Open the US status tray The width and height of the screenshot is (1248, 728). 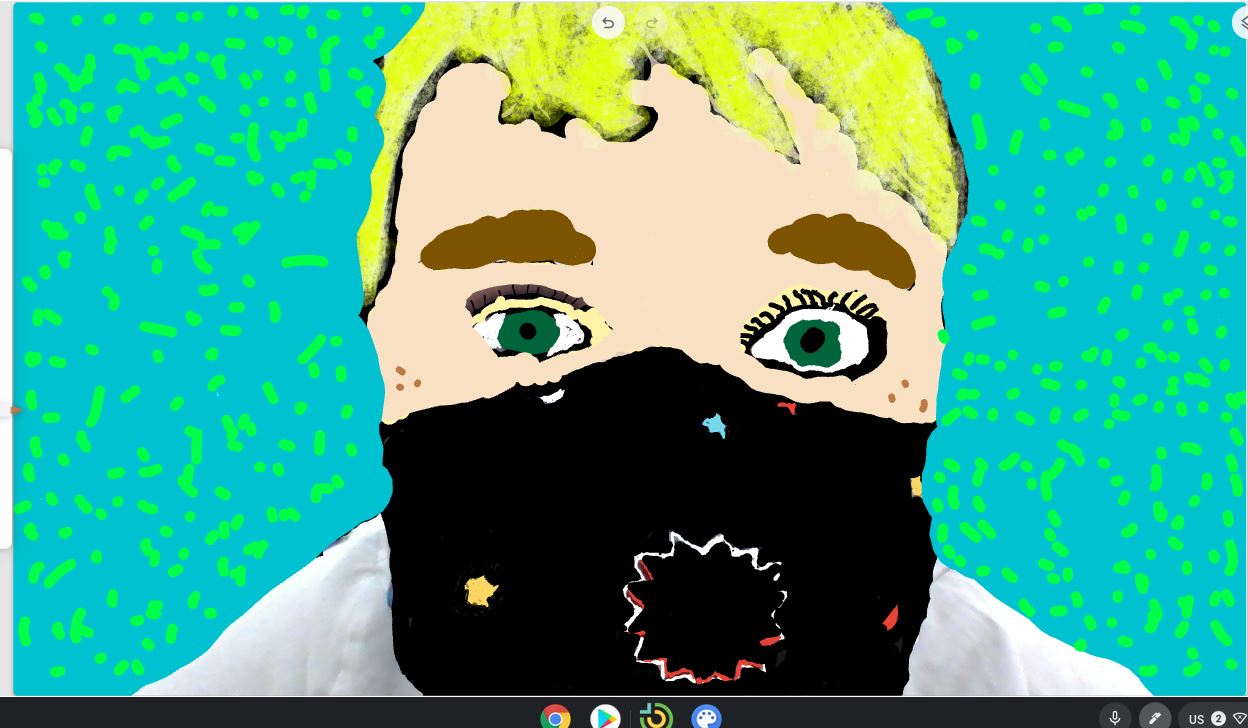[x=1212, y=718]
